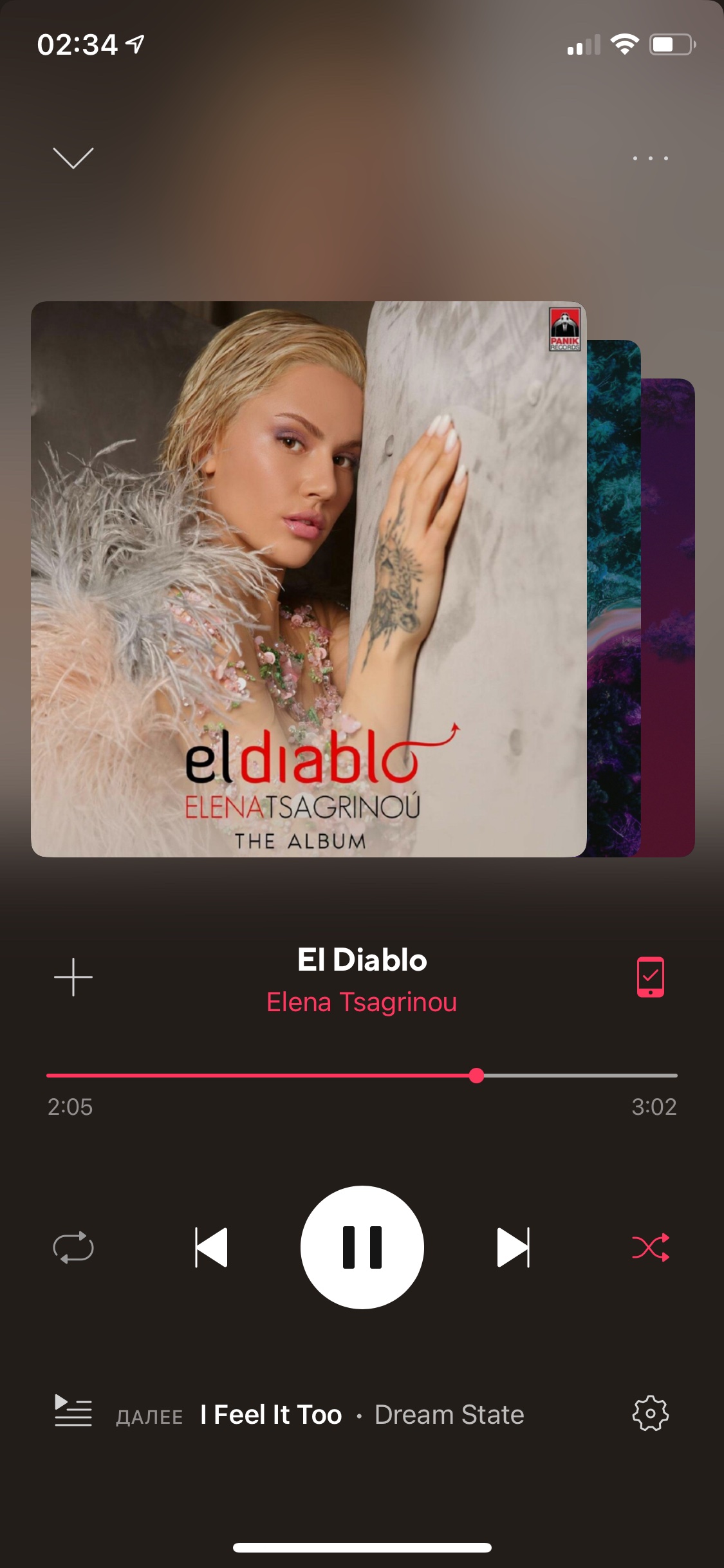The width and height of the screenshot is (724, 1568).
Task: Open playback settings gear
Action: tap(650, 1414)
